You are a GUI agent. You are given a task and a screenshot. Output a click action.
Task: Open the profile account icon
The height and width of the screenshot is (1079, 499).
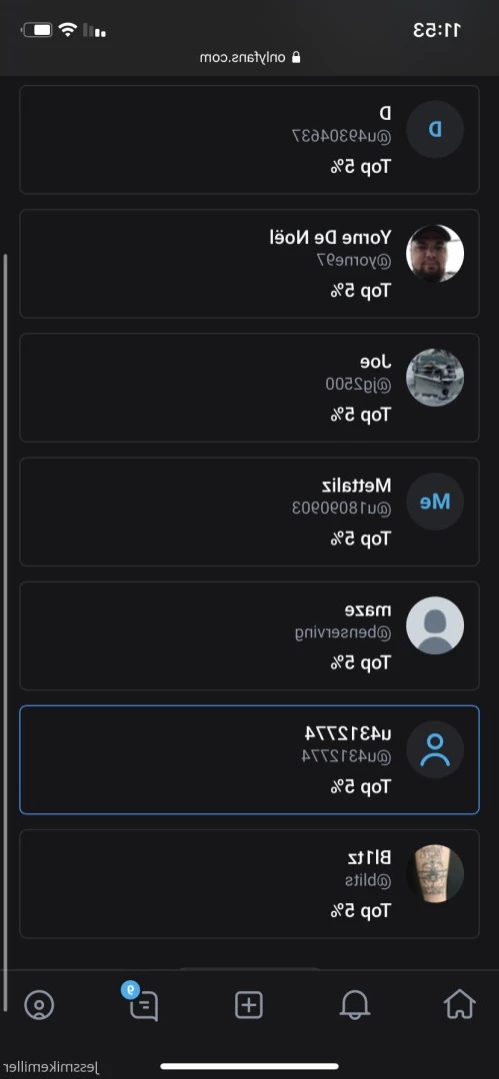pos(39,1005)
